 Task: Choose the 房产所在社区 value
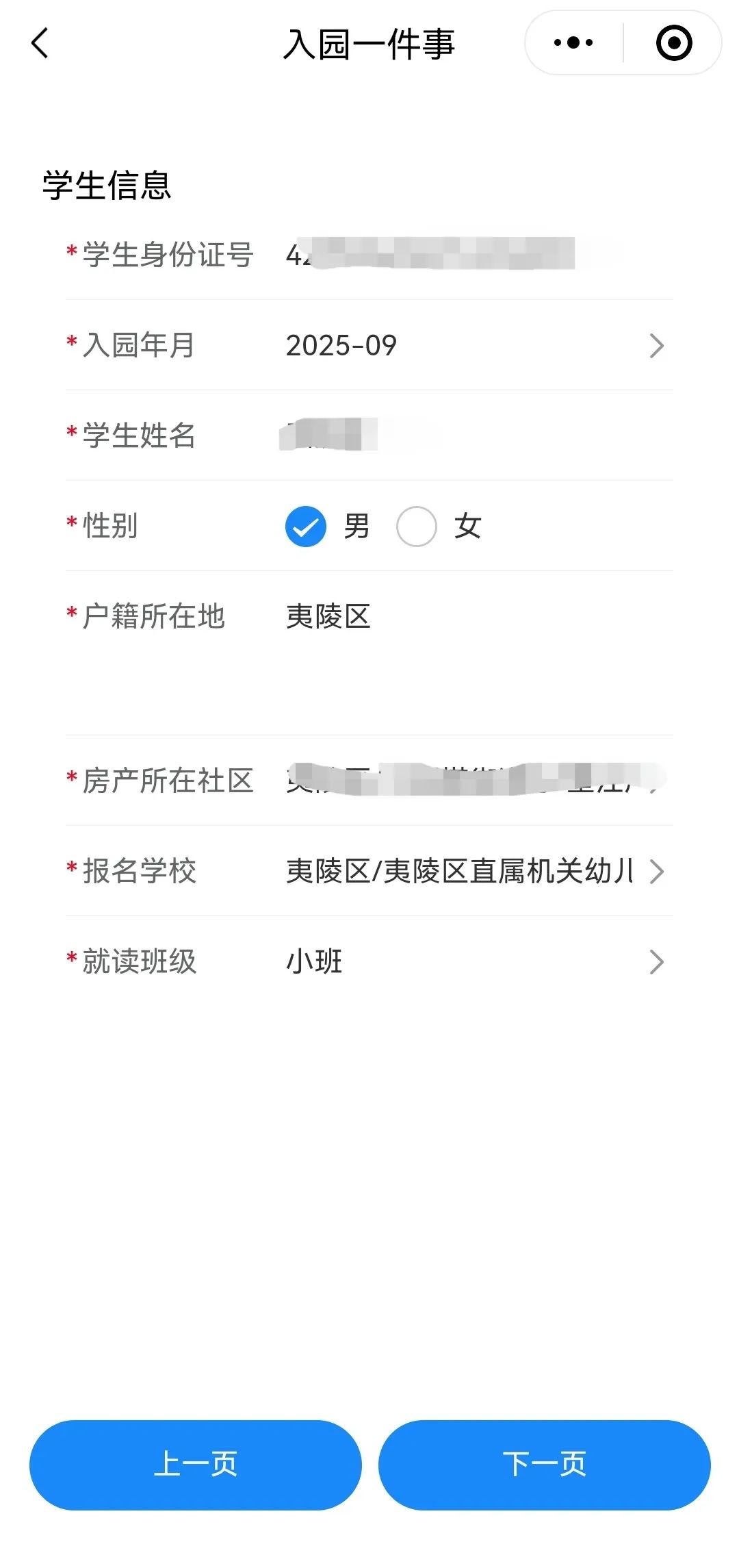472,780
